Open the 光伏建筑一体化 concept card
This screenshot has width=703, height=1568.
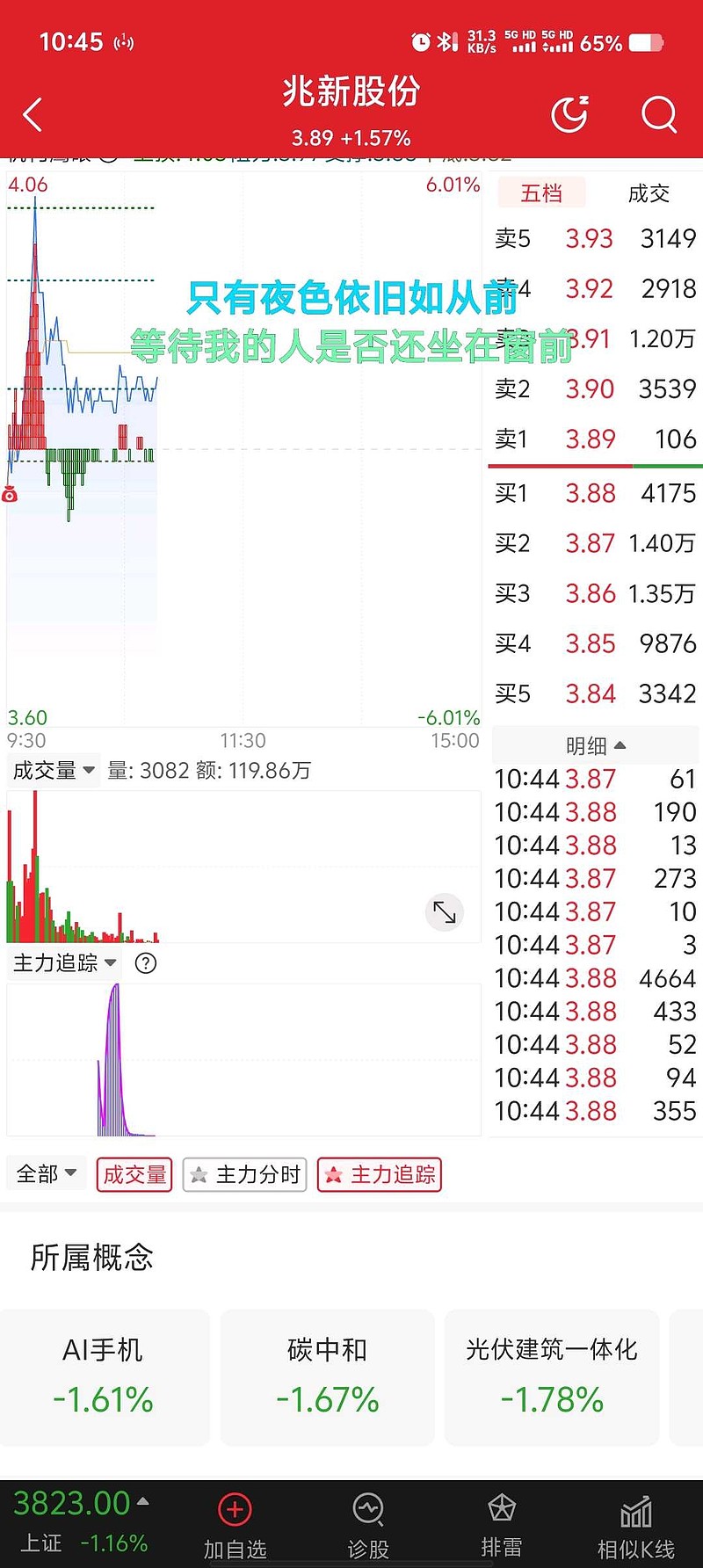pos(552,1376)
